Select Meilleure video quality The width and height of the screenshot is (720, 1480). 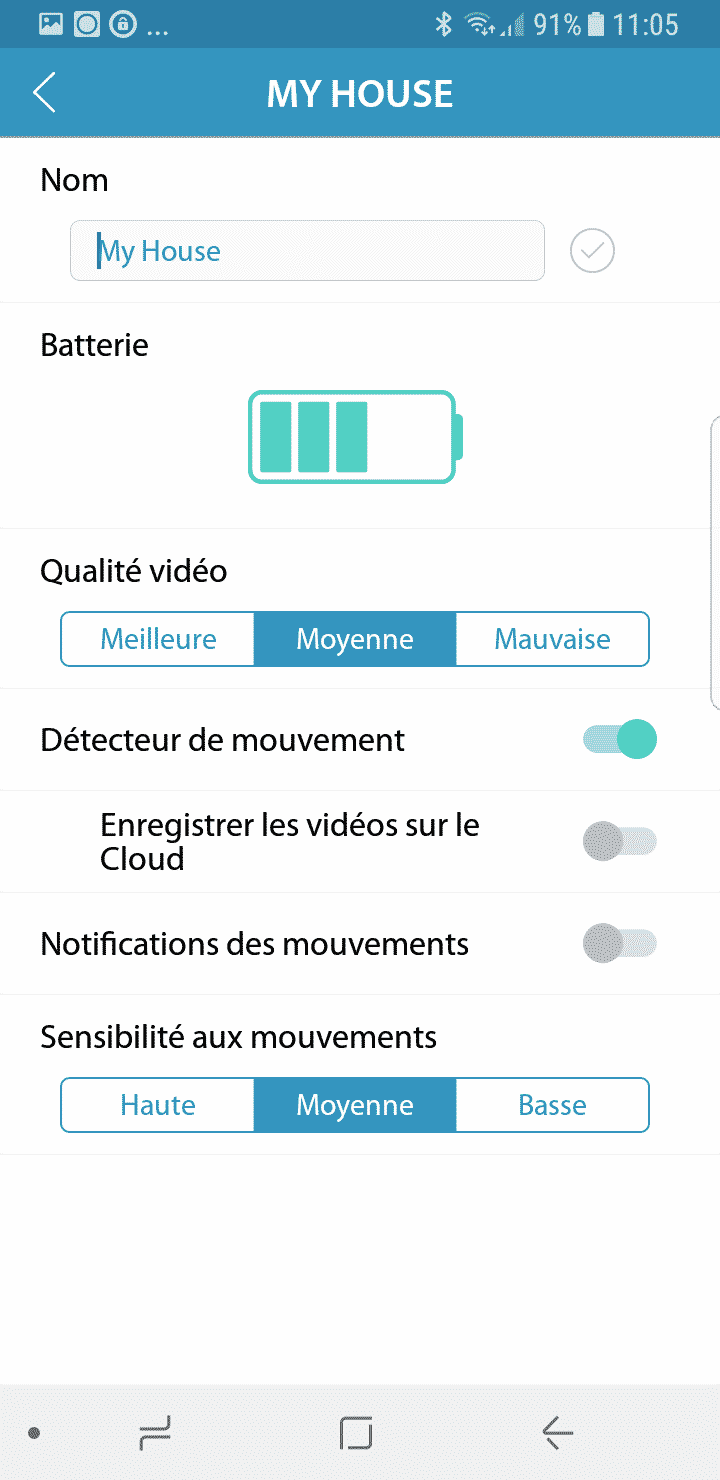coord(158,639)
